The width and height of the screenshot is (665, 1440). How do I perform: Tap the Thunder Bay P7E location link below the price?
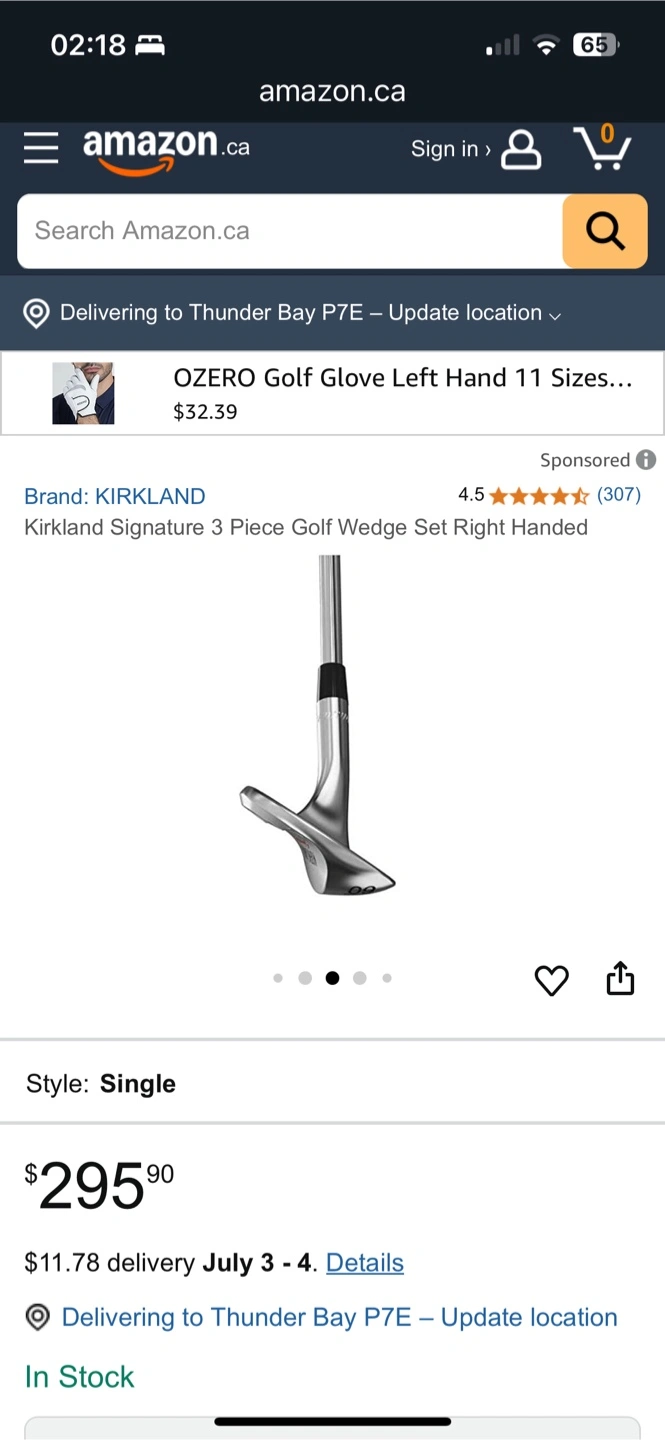click(339, 1317)
